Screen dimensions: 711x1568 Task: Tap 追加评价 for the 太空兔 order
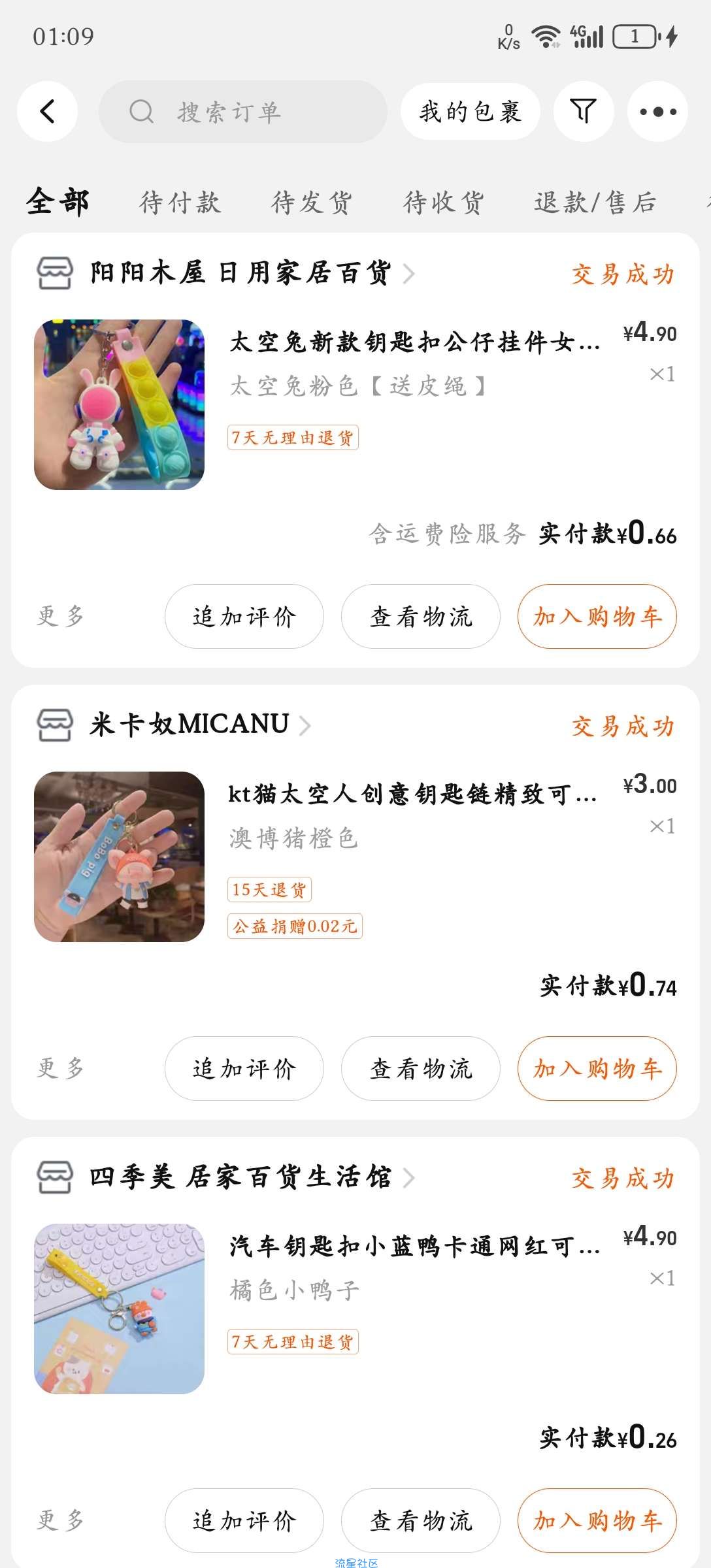pyautogui.click(x=244, y=616)
